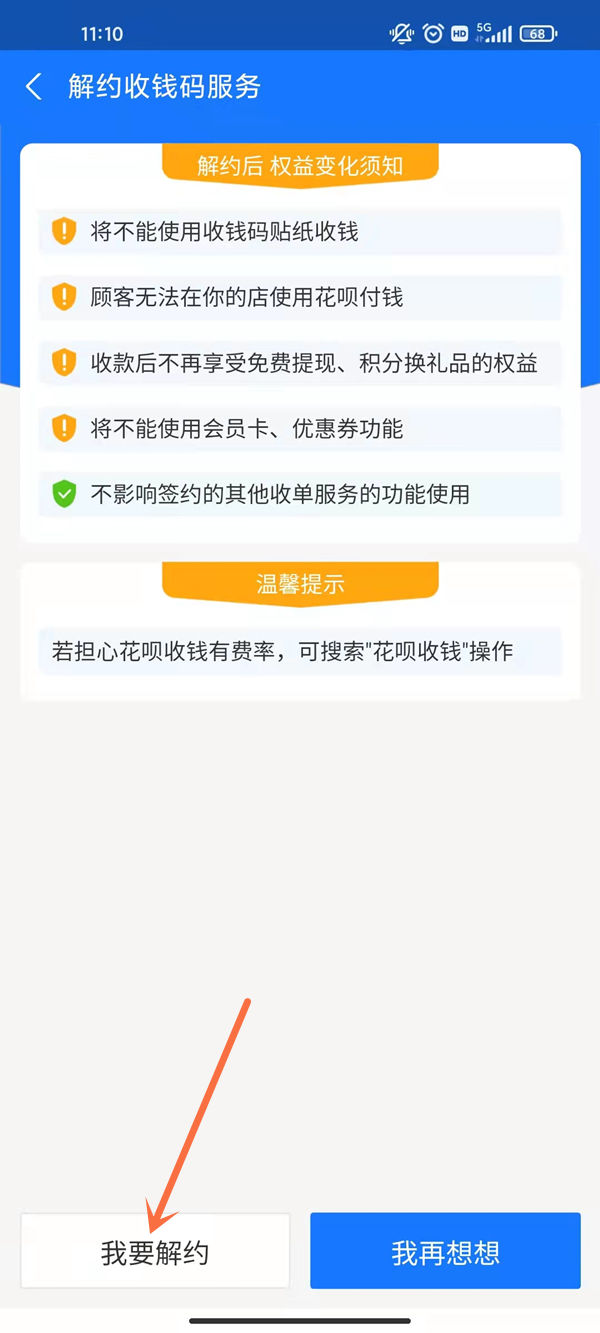Screen dimensions: 600x1333
Task: Go back from the 解约收钱码服务 page
Action: [x=34, y=86]
